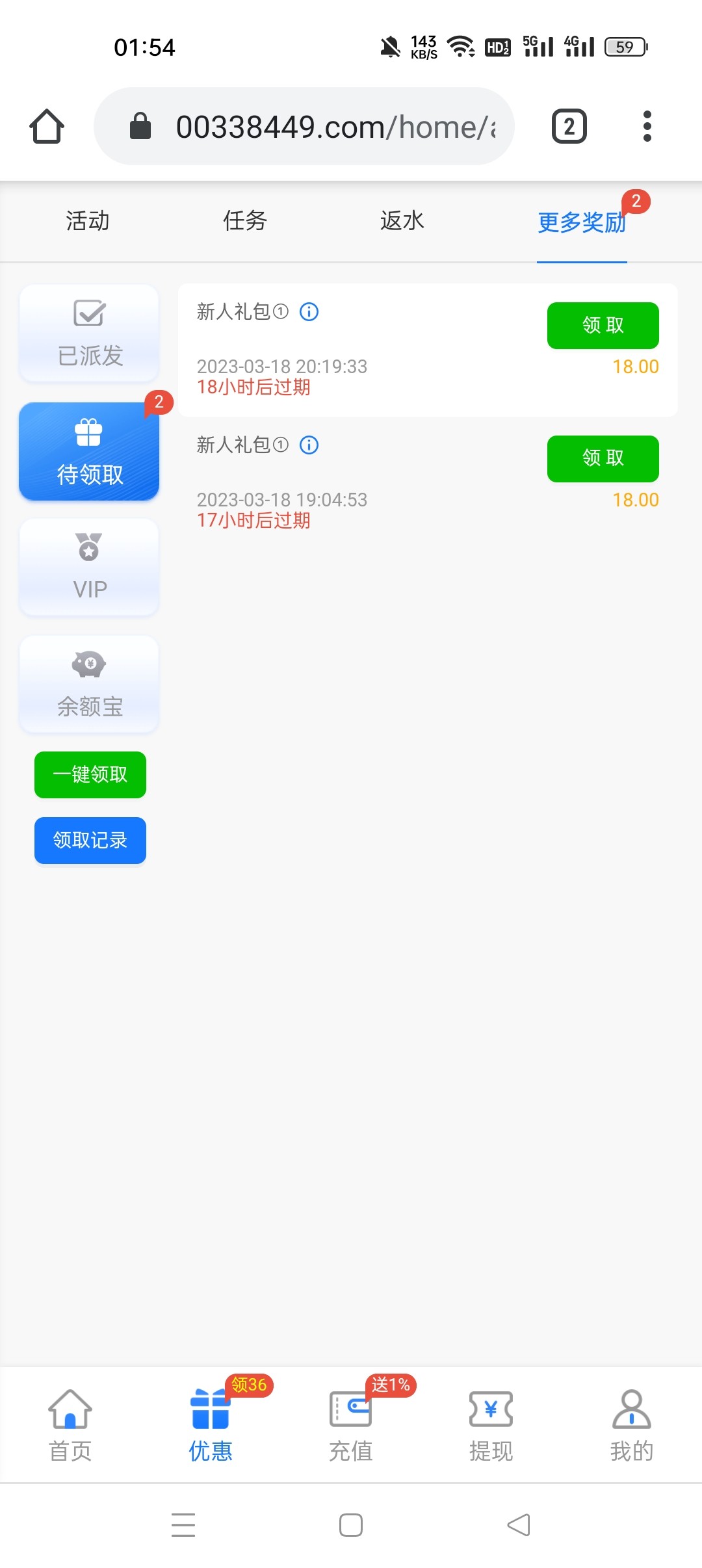The image size is (702, 1568).
Task: Switch to the 任务 tab
Action: [245, 221]
